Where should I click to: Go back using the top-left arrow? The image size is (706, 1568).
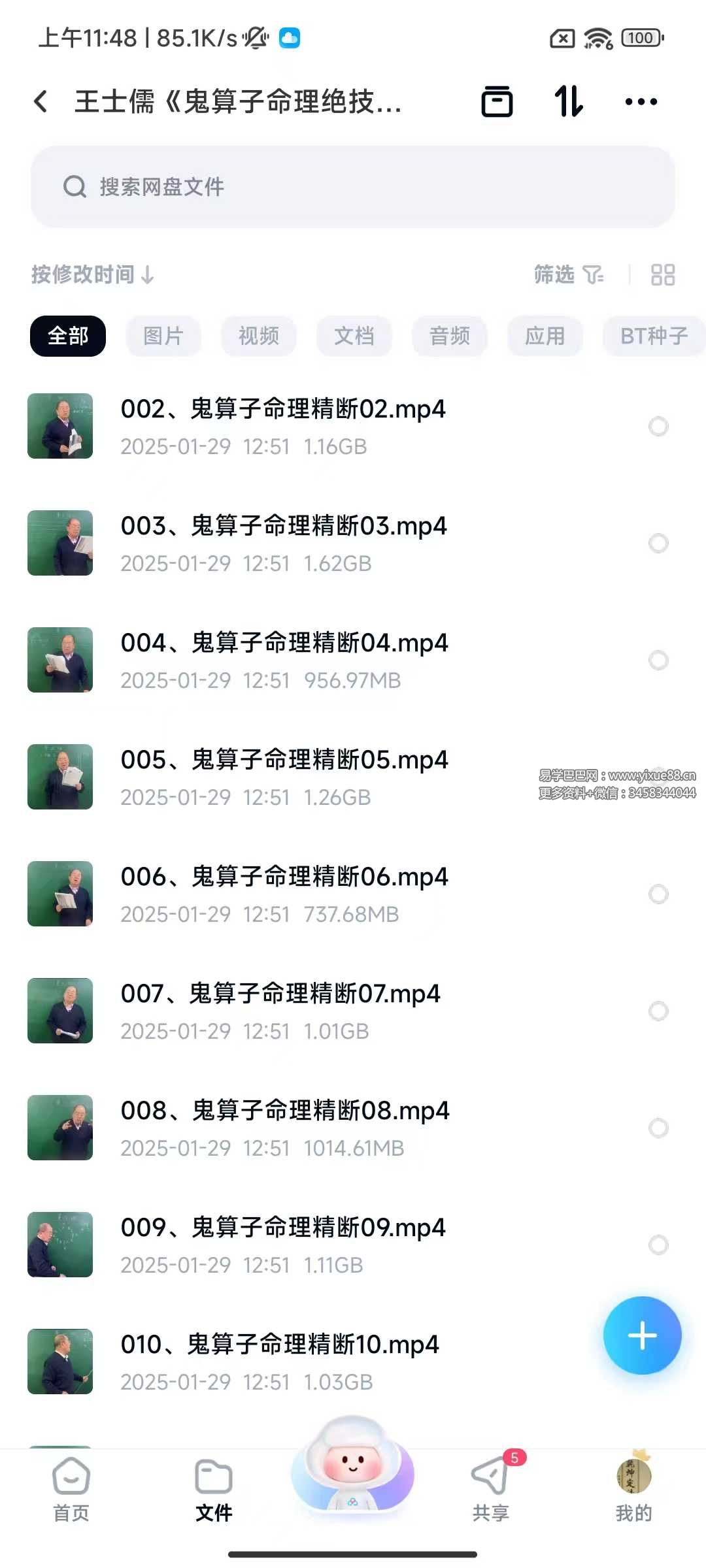click(x=41, y=101)
